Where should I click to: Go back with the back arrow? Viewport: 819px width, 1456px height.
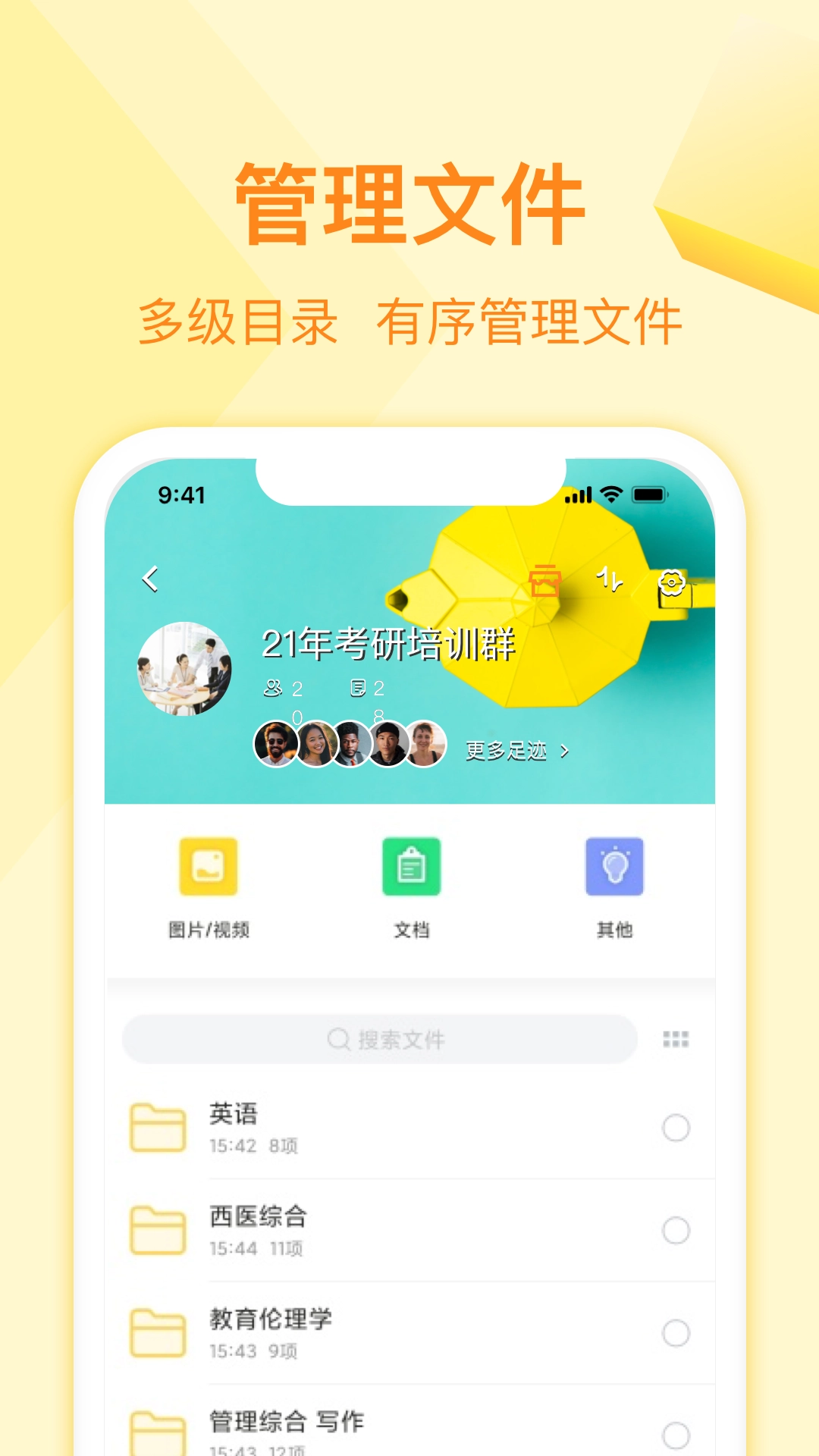[151, 579]
